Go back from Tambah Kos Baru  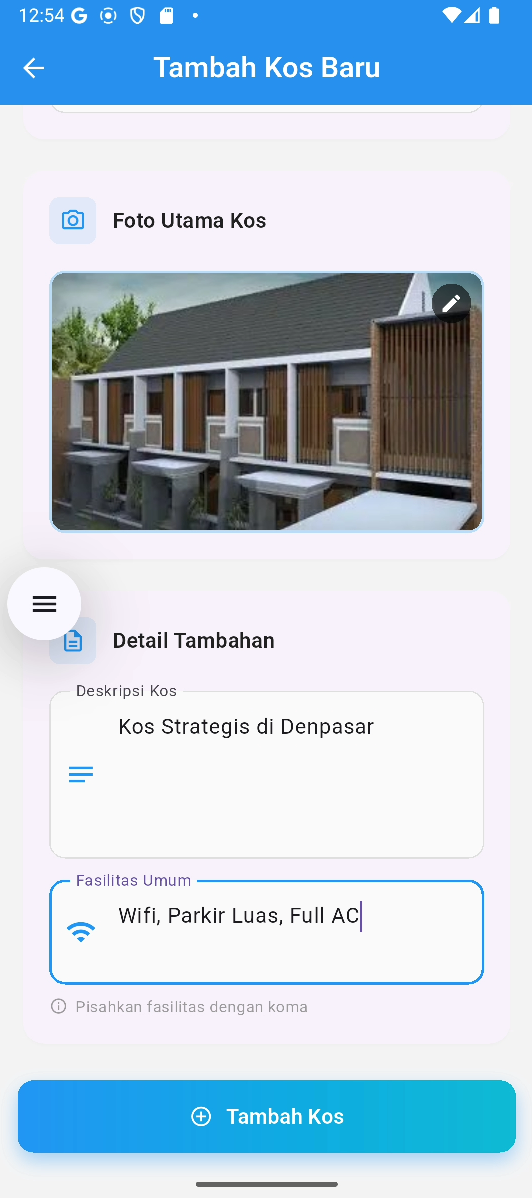pyautogui.click(x=34, y=68)
